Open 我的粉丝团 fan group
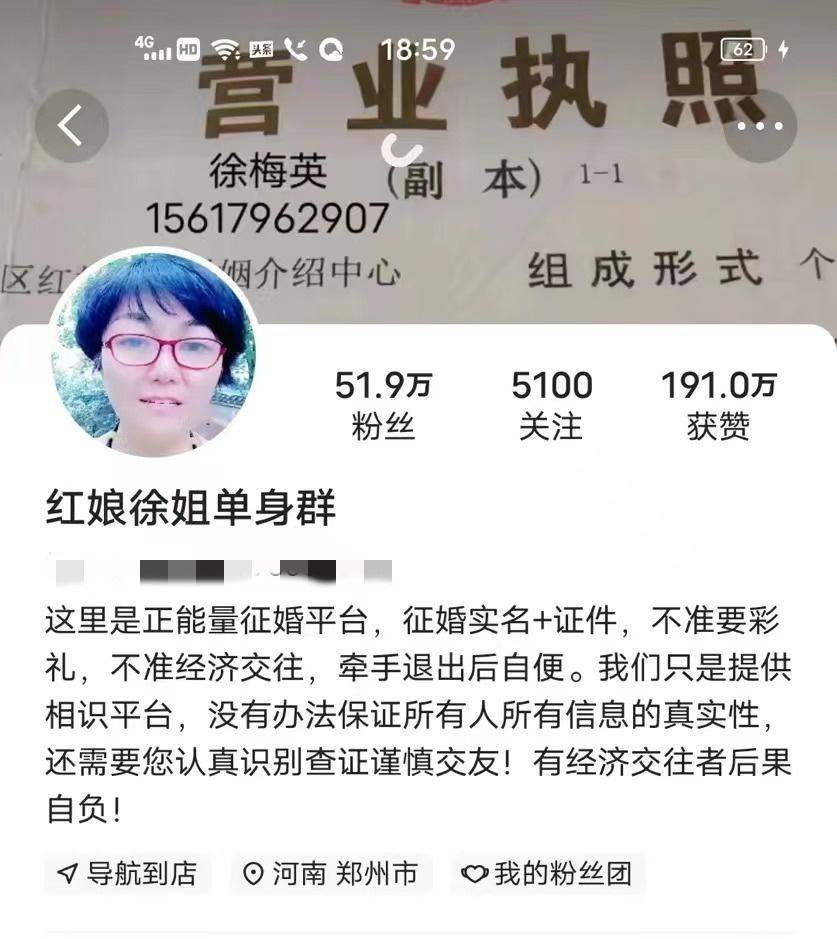This screenshot has width=837, height=939. tap(548, 873)
